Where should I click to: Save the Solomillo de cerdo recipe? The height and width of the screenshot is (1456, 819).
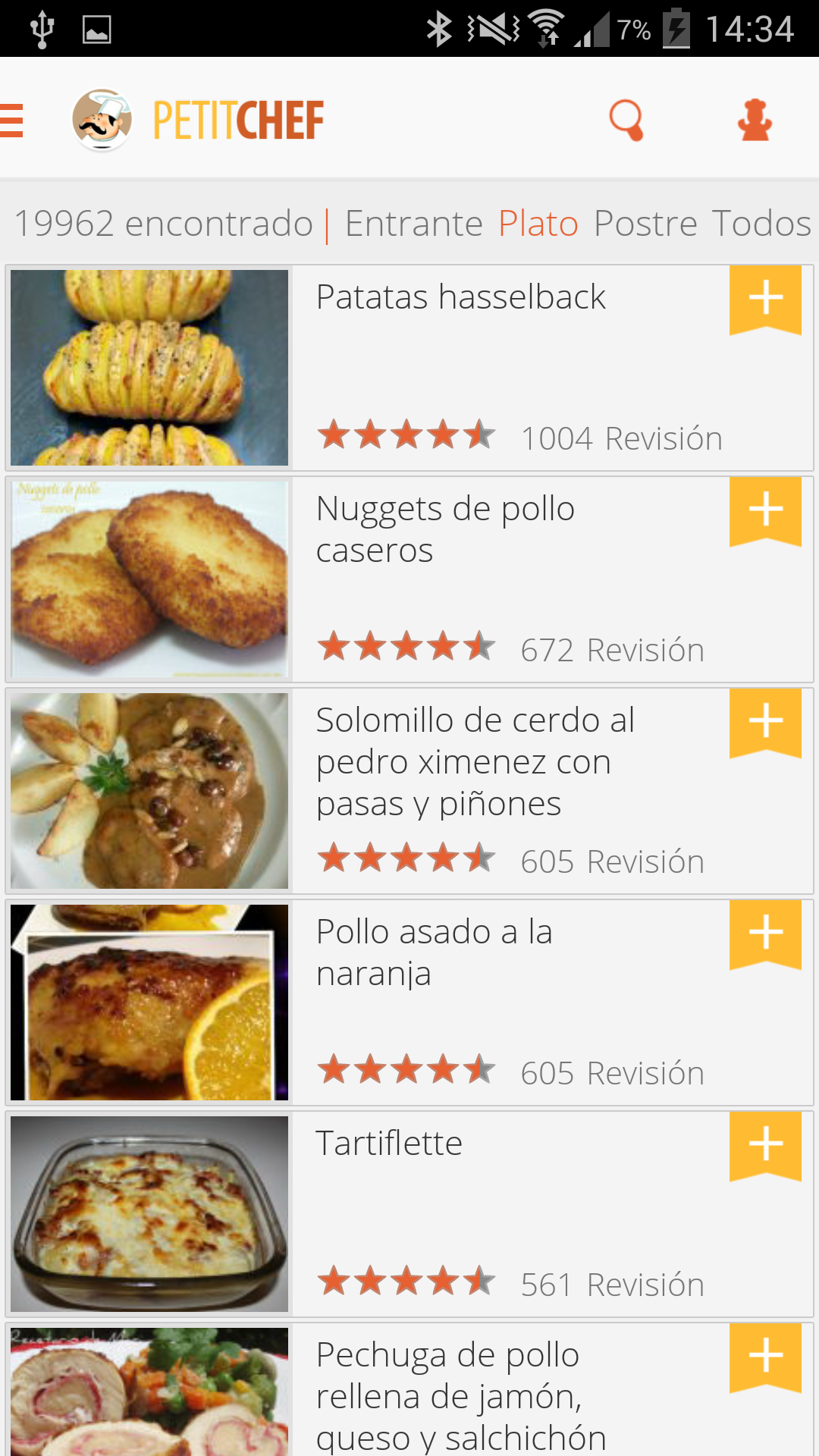[765, 721]
